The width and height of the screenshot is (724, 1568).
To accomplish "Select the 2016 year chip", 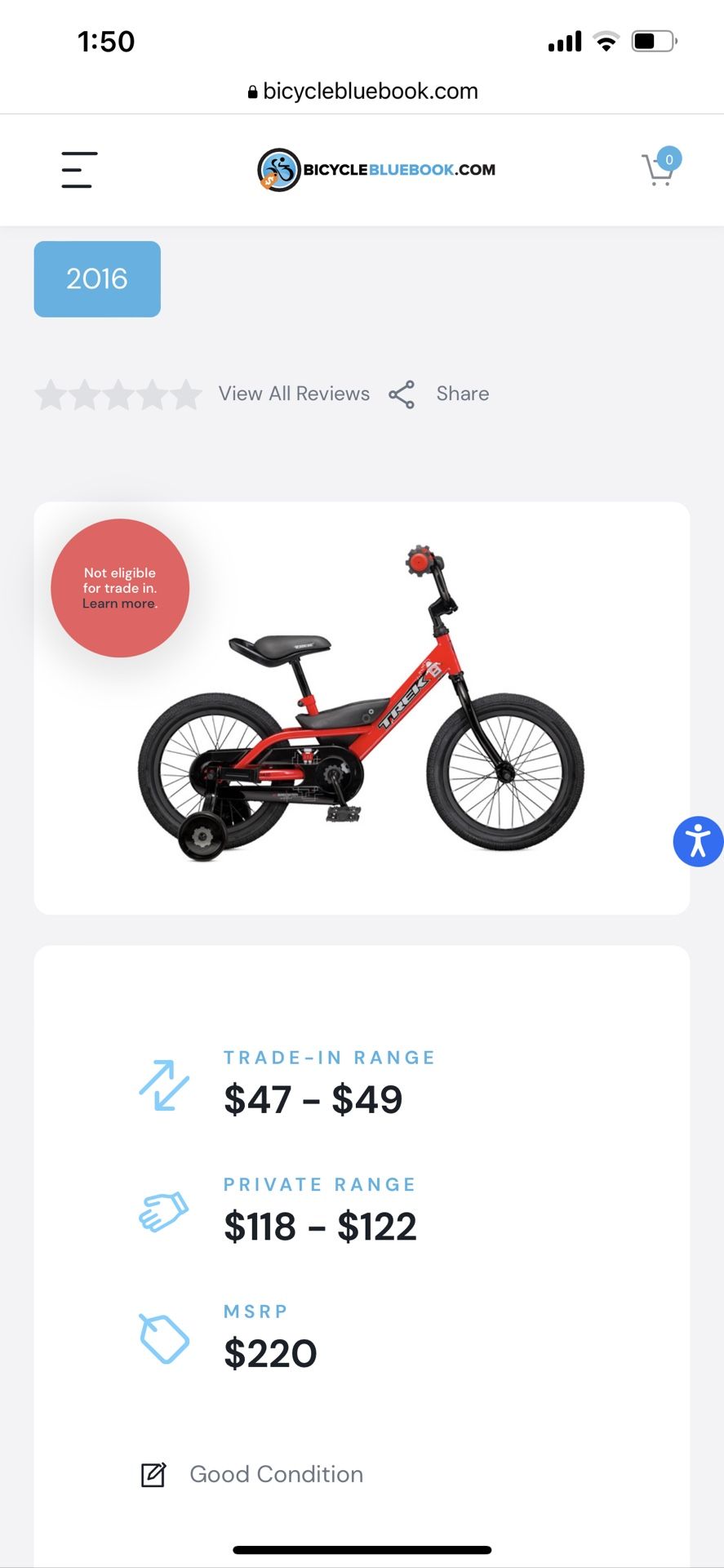I will tap(97, 278).
